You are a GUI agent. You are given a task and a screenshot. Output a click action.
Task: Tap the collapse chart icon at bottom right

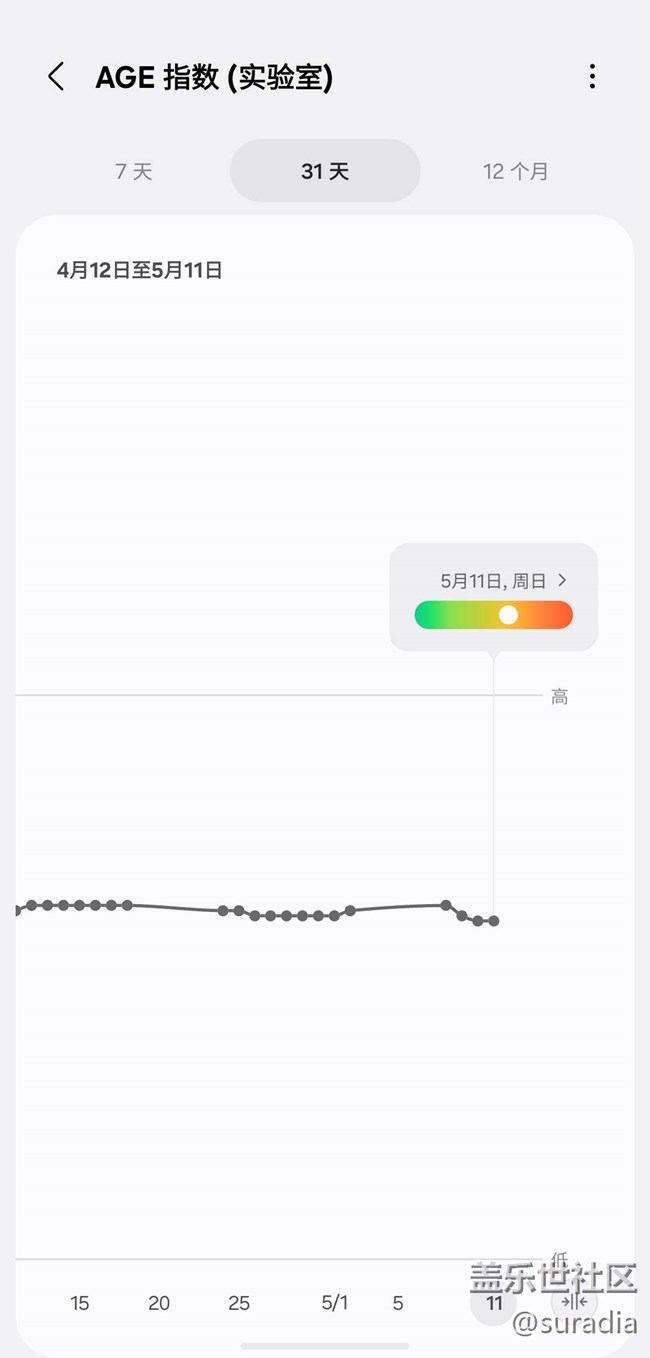click(x=574, y=1302)
